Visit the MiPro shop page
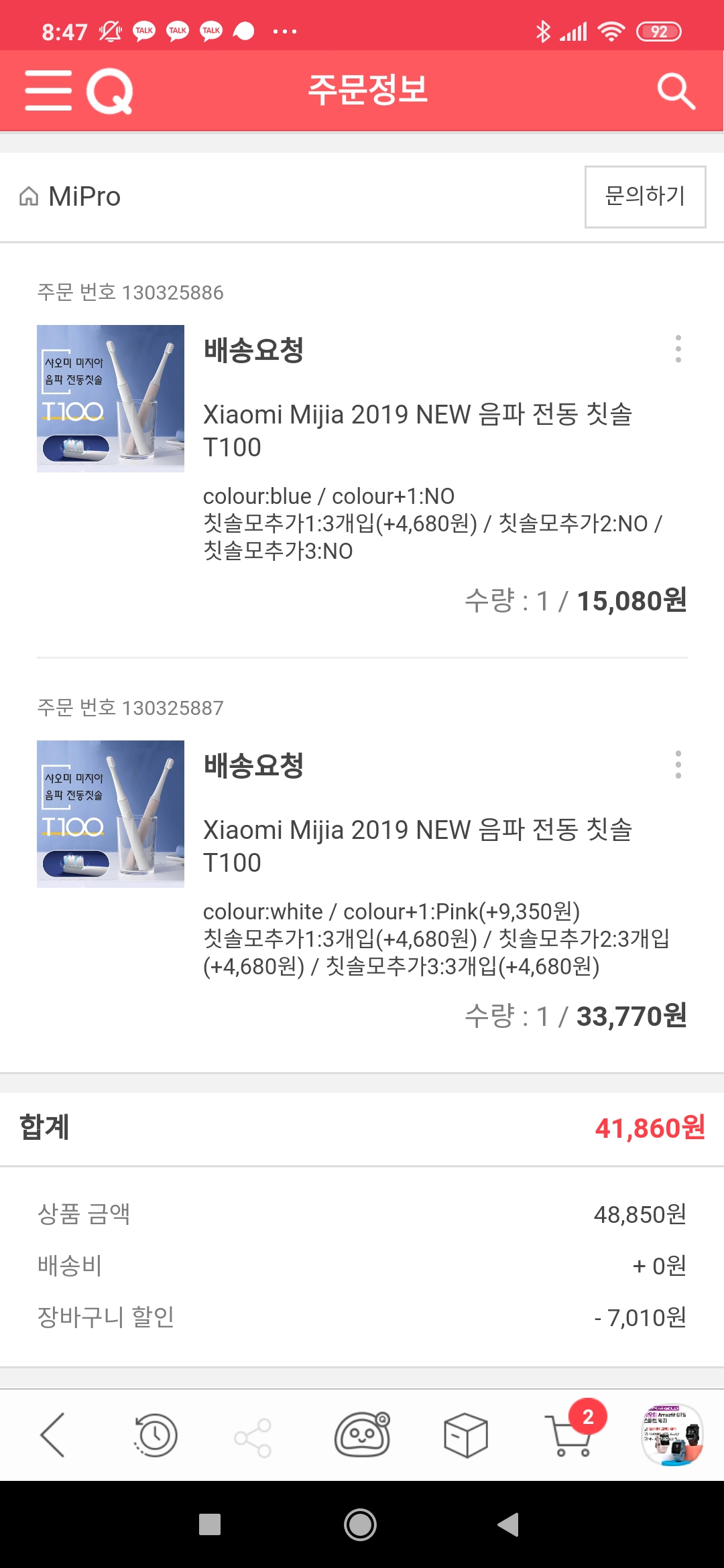This screenshot has width=724, height=1568. click(x=71, y=196)
